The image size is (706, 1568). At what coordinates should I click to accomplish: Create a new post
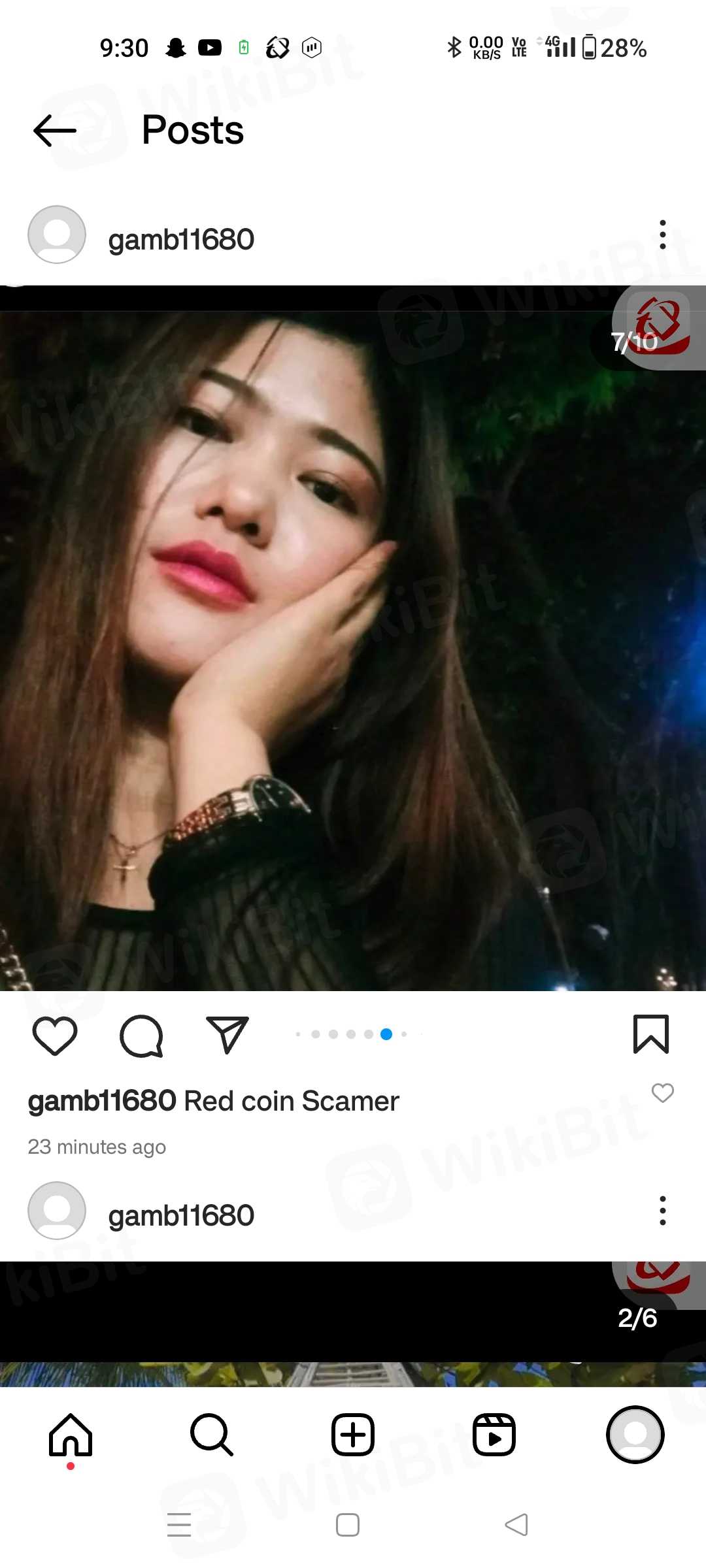tap(353, 1435)
